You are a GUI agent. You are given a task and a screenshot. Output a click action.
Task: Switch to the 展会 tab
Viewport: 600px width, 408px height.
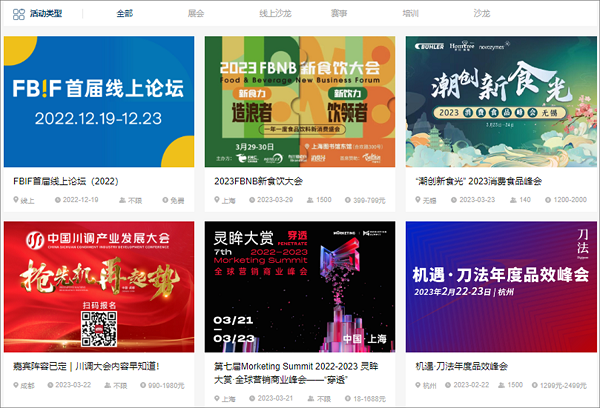(196, 14)
